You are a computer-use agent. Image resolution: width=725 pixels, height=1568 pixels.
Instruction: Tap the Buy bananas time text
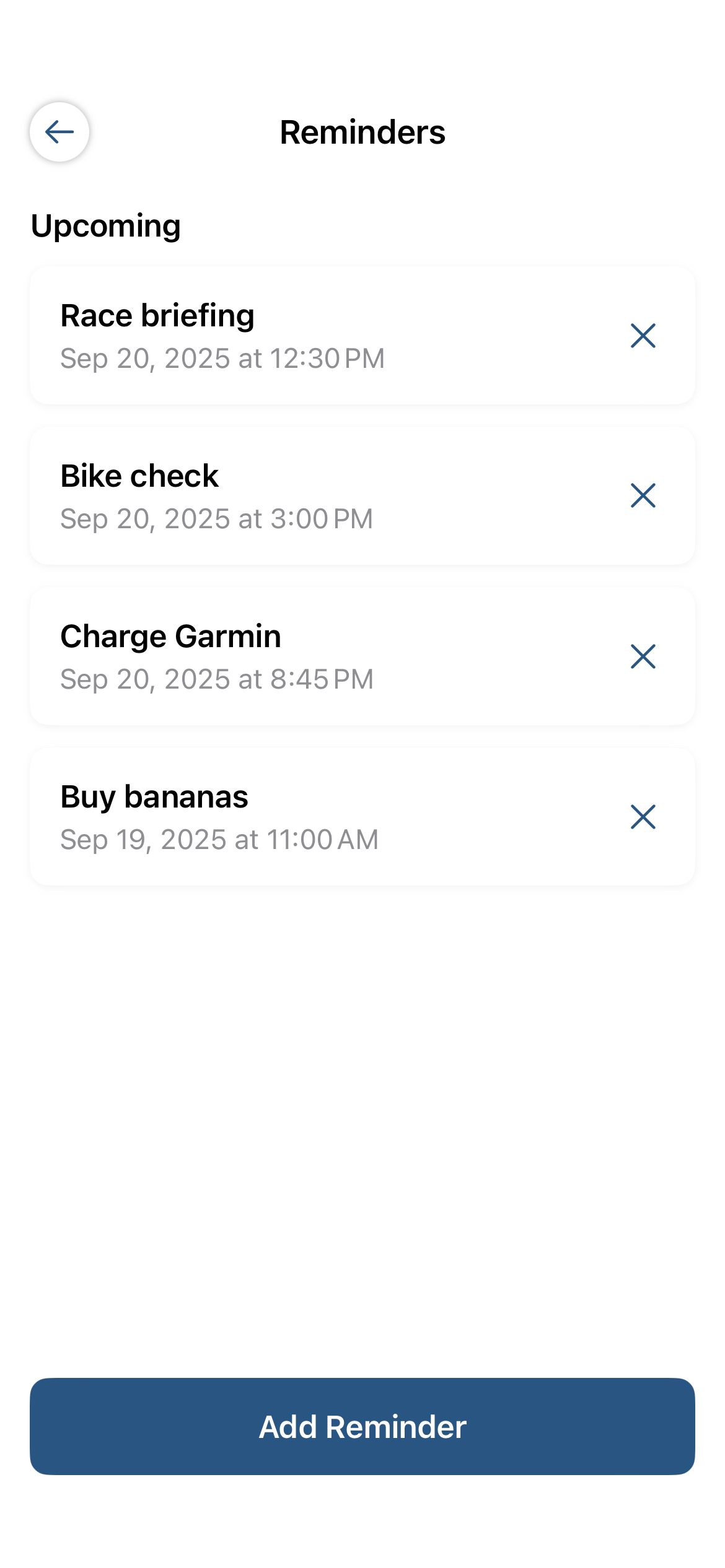tap(219, 839)
